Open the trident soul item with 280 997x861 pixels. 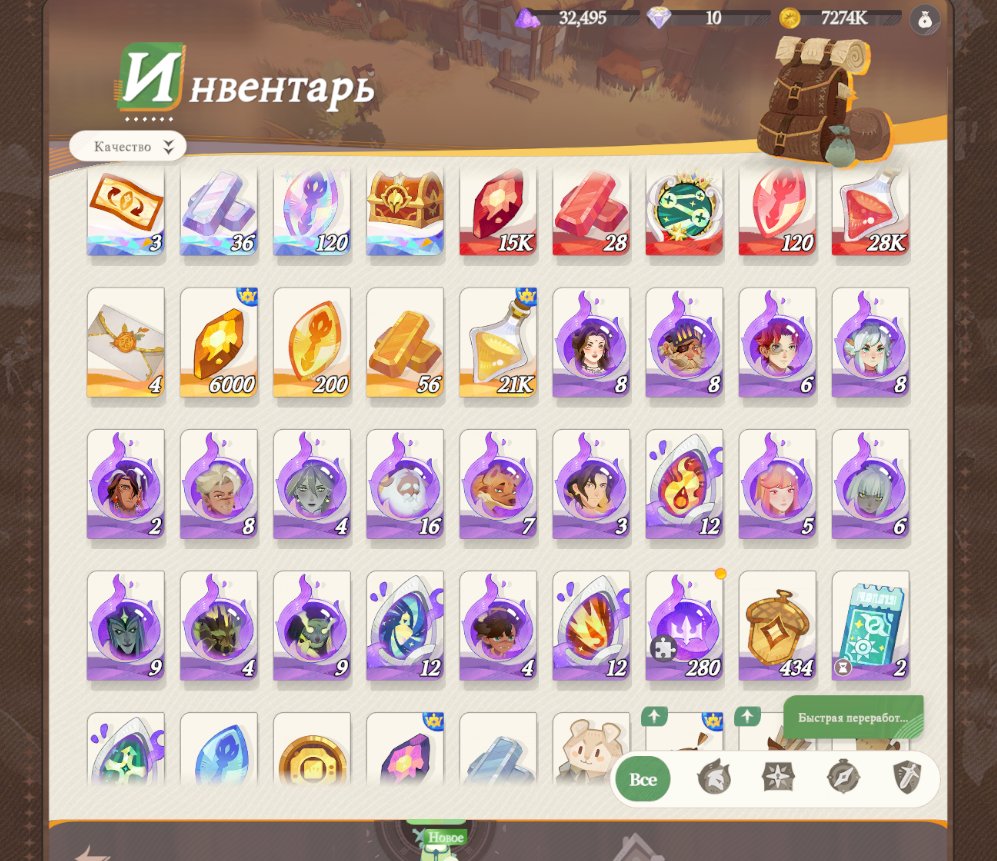point(684,626)
